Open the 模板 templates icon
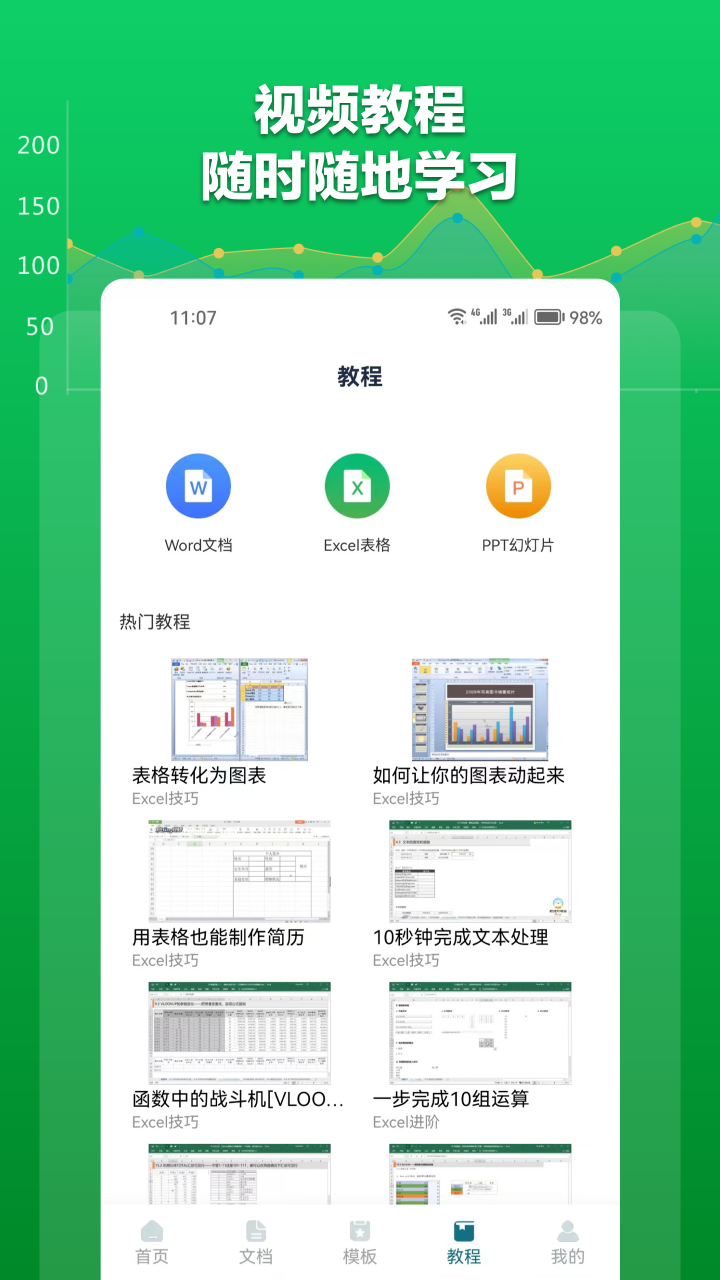 pos(359,1232)
